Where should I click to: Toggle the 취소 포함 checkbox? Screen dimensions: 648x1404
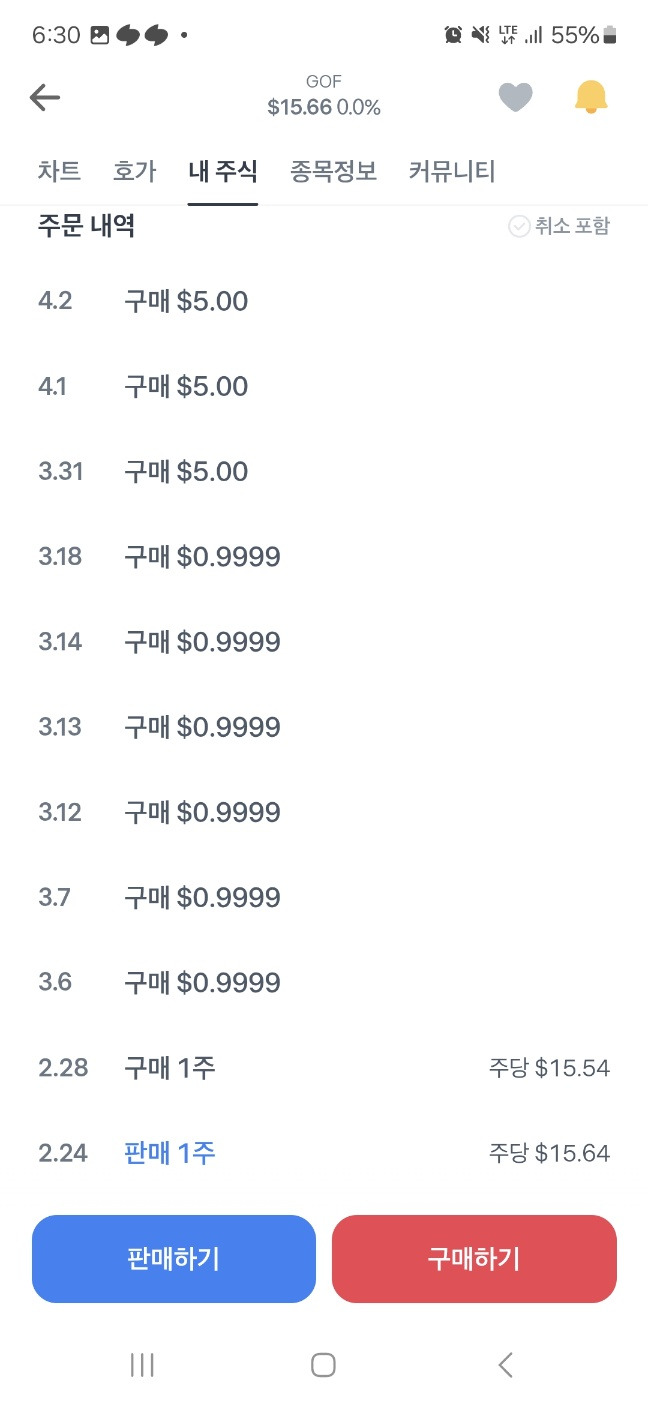[x=559, y=226]
